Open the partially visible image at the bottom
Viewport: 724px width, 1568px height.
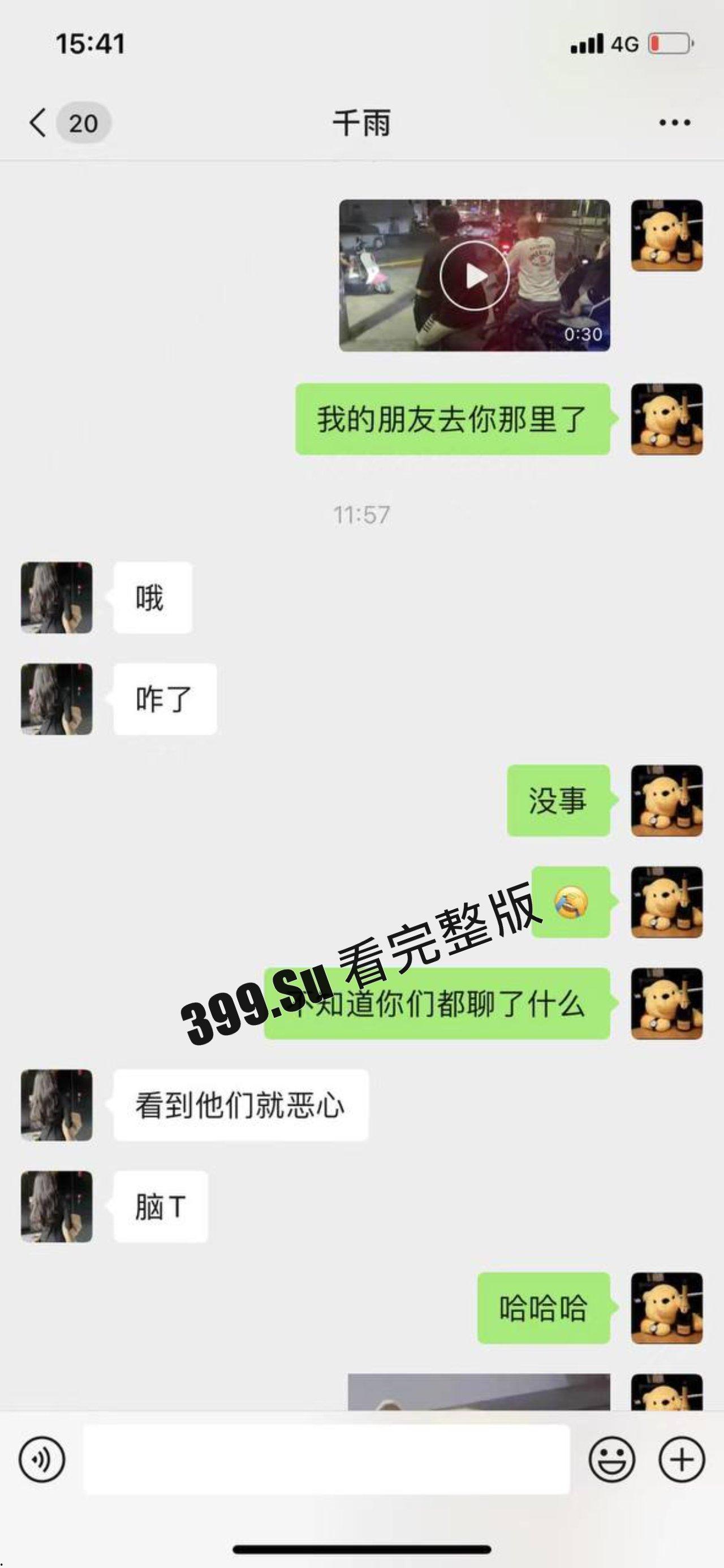pyautogui.click(x=479, y=1392)
